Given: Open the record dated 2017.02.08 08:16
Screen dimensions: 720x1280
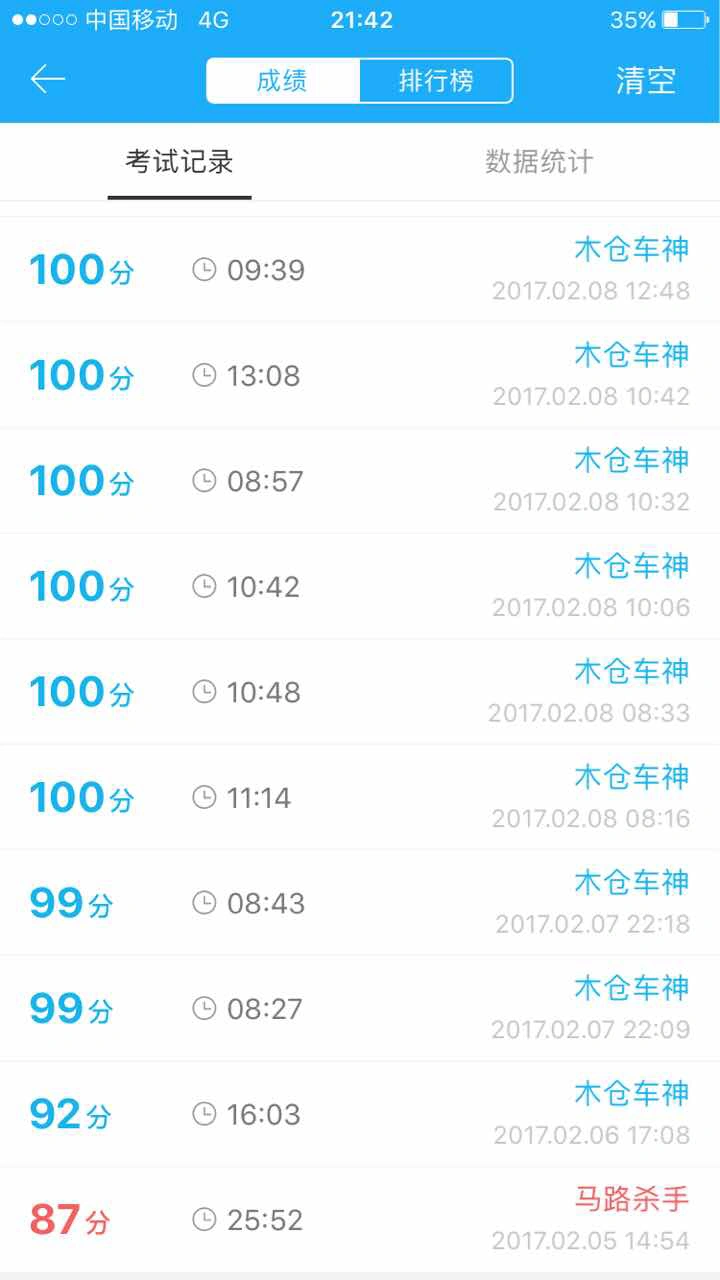Looking at the screenshot, I should [x=360, y=798].
